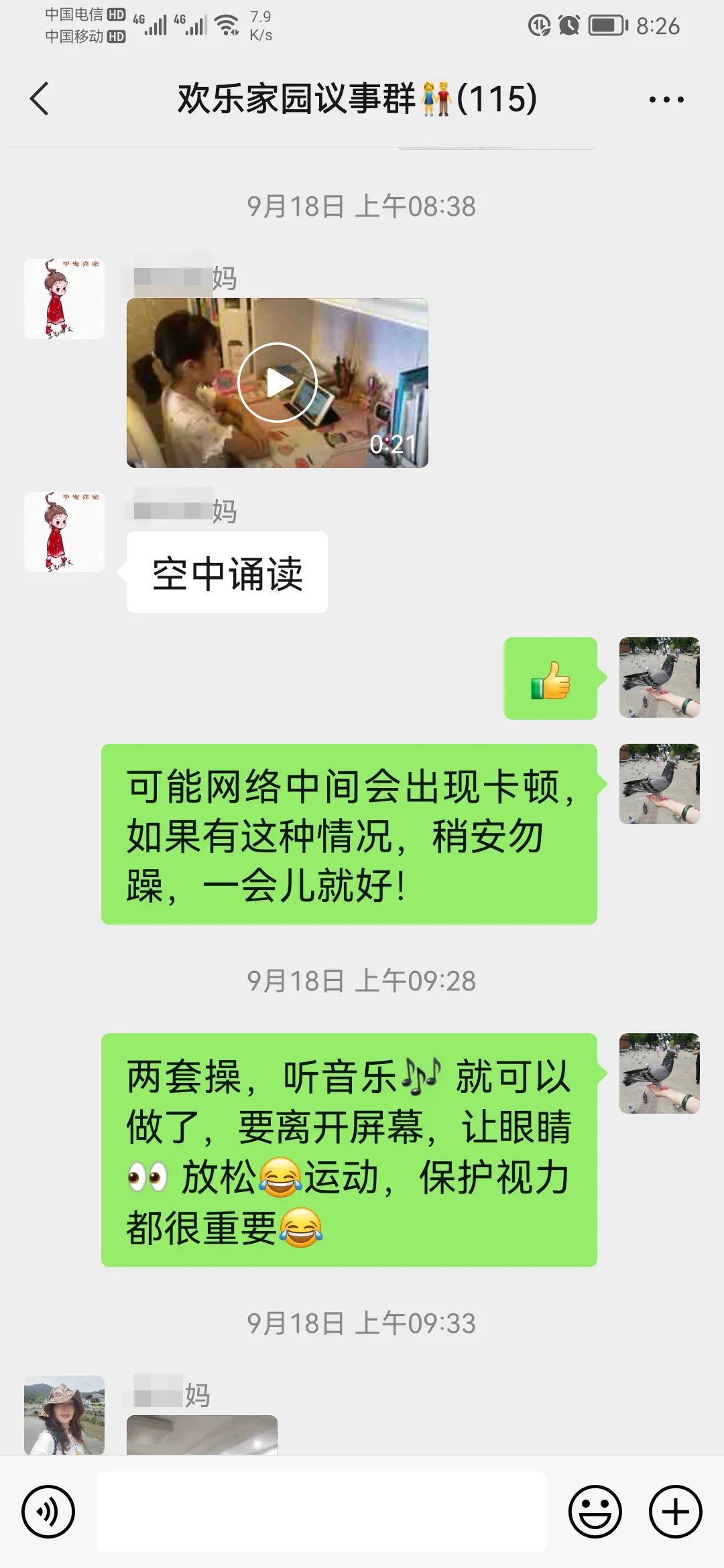Open the straw-hat woman's avatar profile
This screenshot has height=1568, width=724.
coord(64,1414)
